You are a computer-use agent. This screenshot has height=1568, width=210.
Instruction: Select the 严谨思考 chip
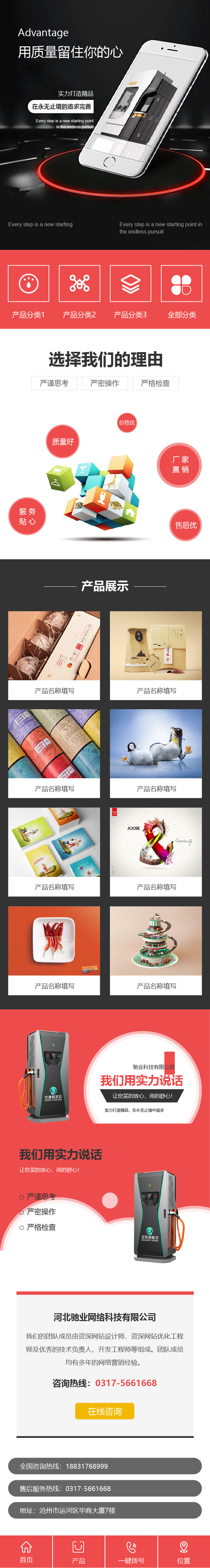tap(54, 383)
